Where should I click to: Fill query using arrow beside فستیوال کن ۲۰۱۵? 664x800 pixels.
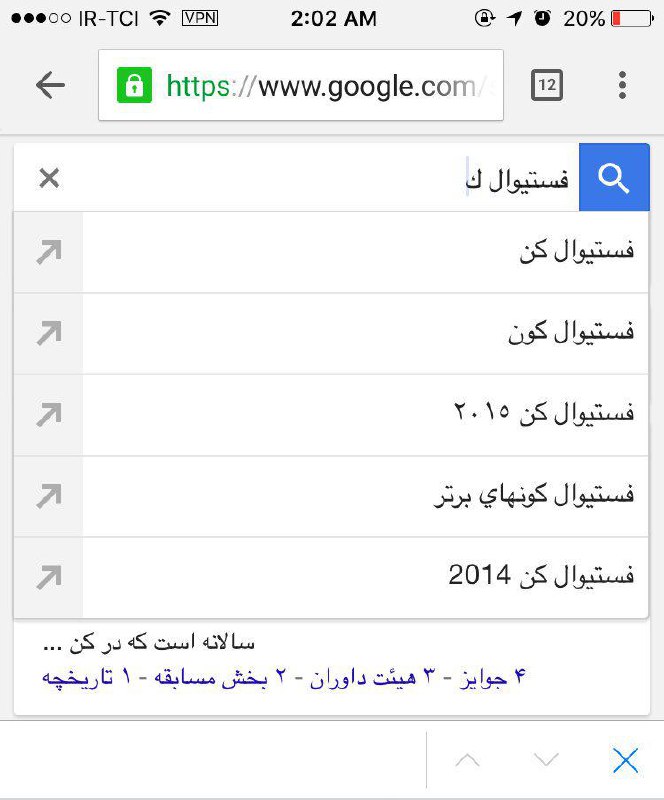click(49, 415)
